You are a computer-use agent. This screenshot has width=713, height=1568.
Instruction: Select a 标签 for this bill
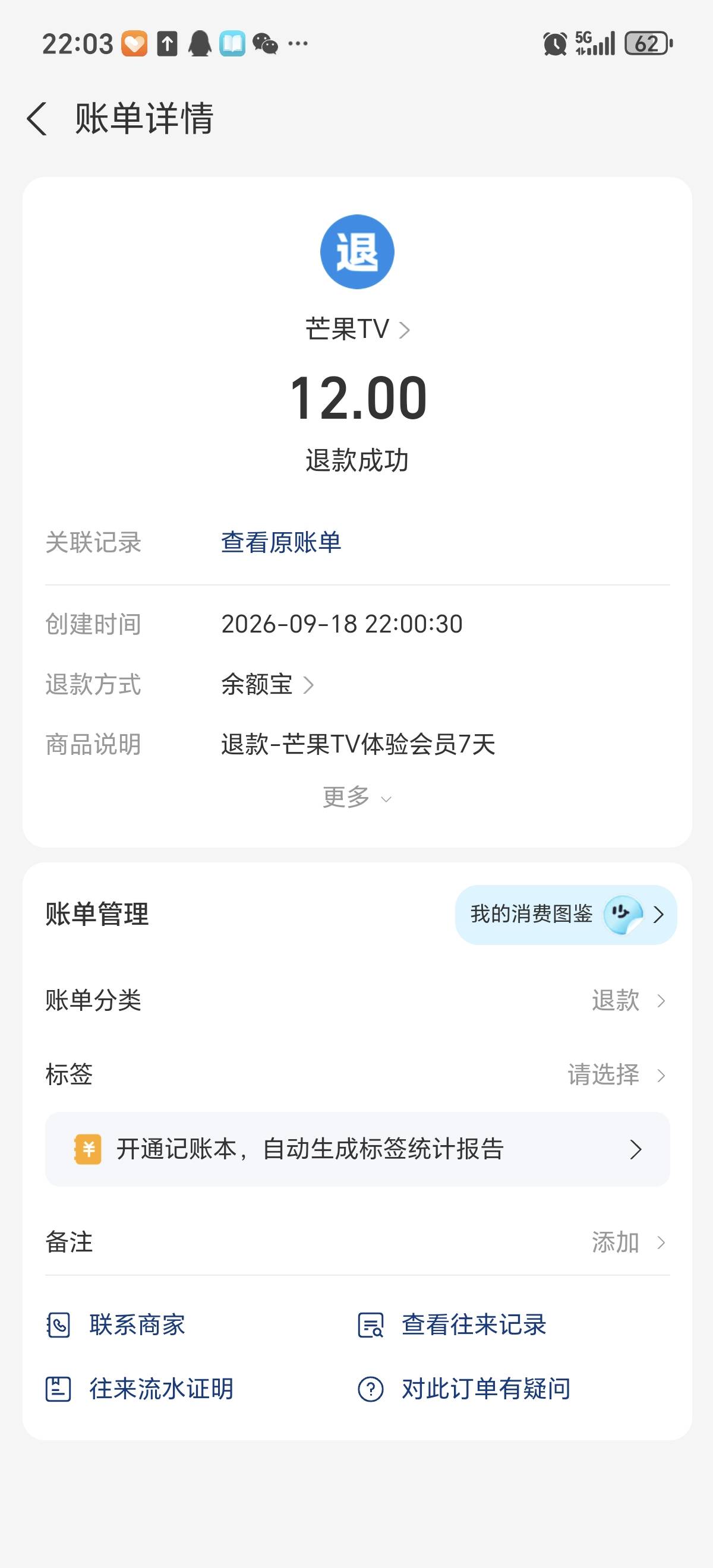pos(358,1074)
